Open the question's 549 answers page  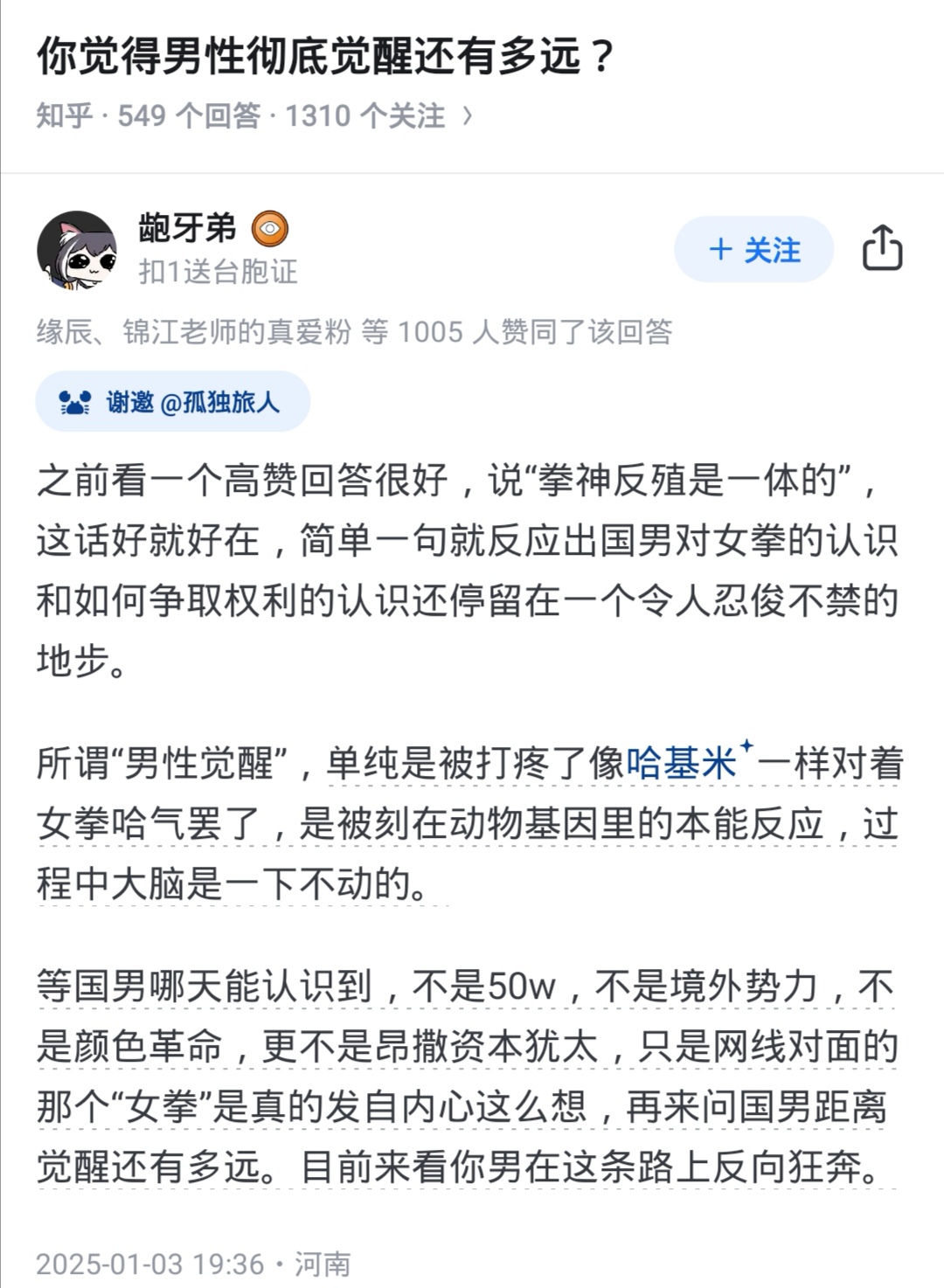tap(253, 115)
